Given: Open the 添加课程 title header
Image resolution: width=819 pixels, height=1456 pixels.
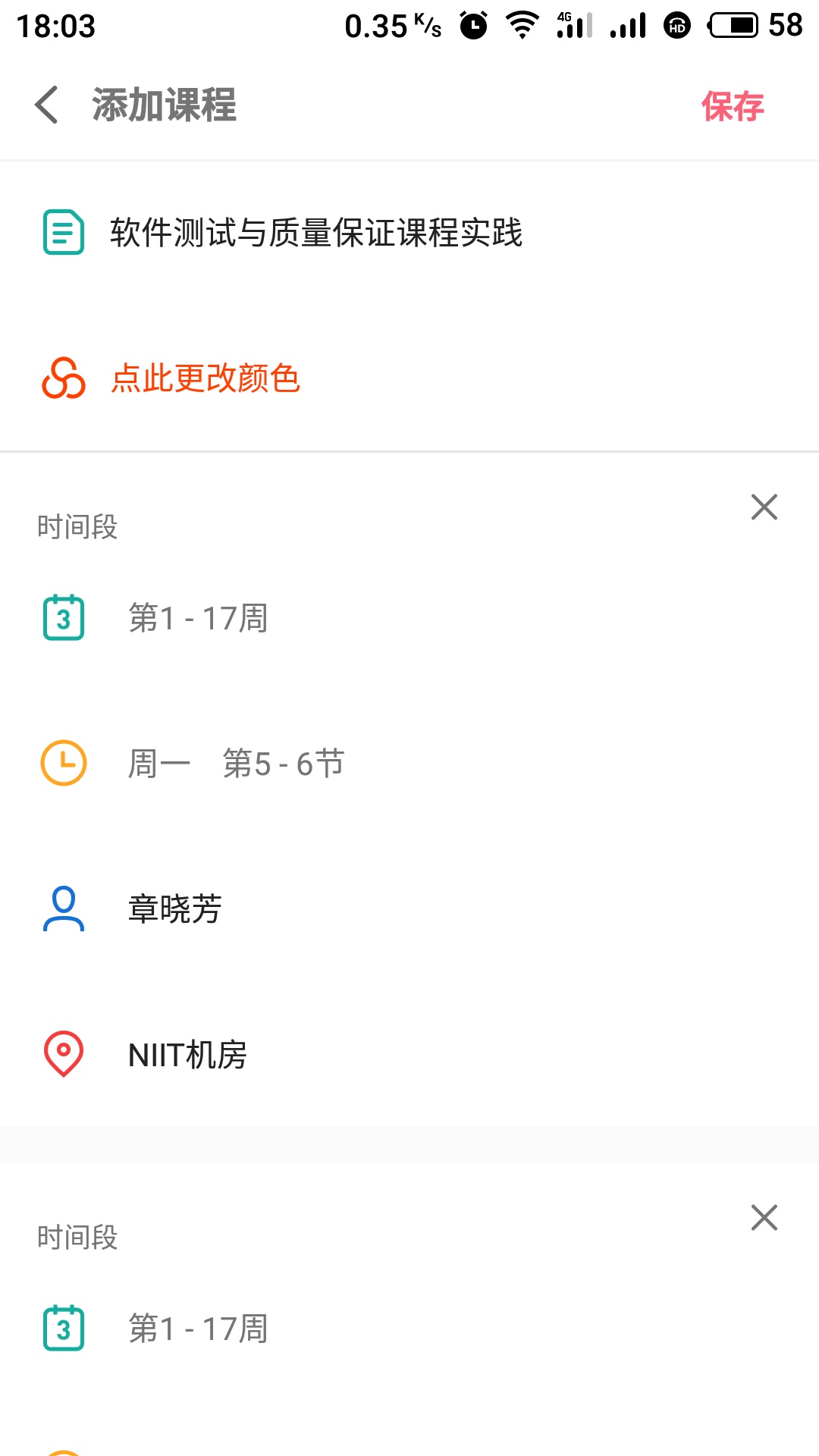Looking at the screenshot, I should pos(162,106).
